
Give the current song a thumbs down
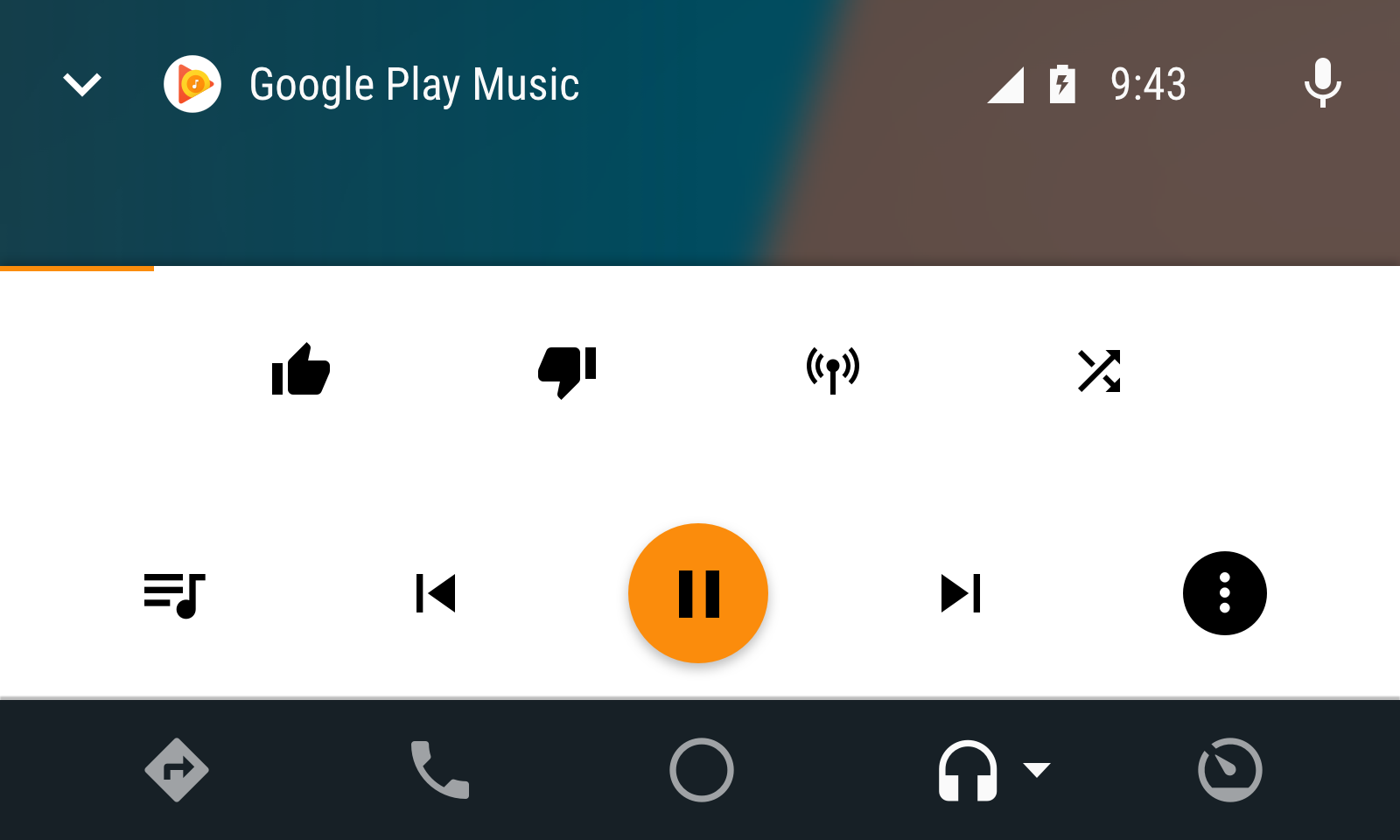pyautogui.click(x=567, y=370)
